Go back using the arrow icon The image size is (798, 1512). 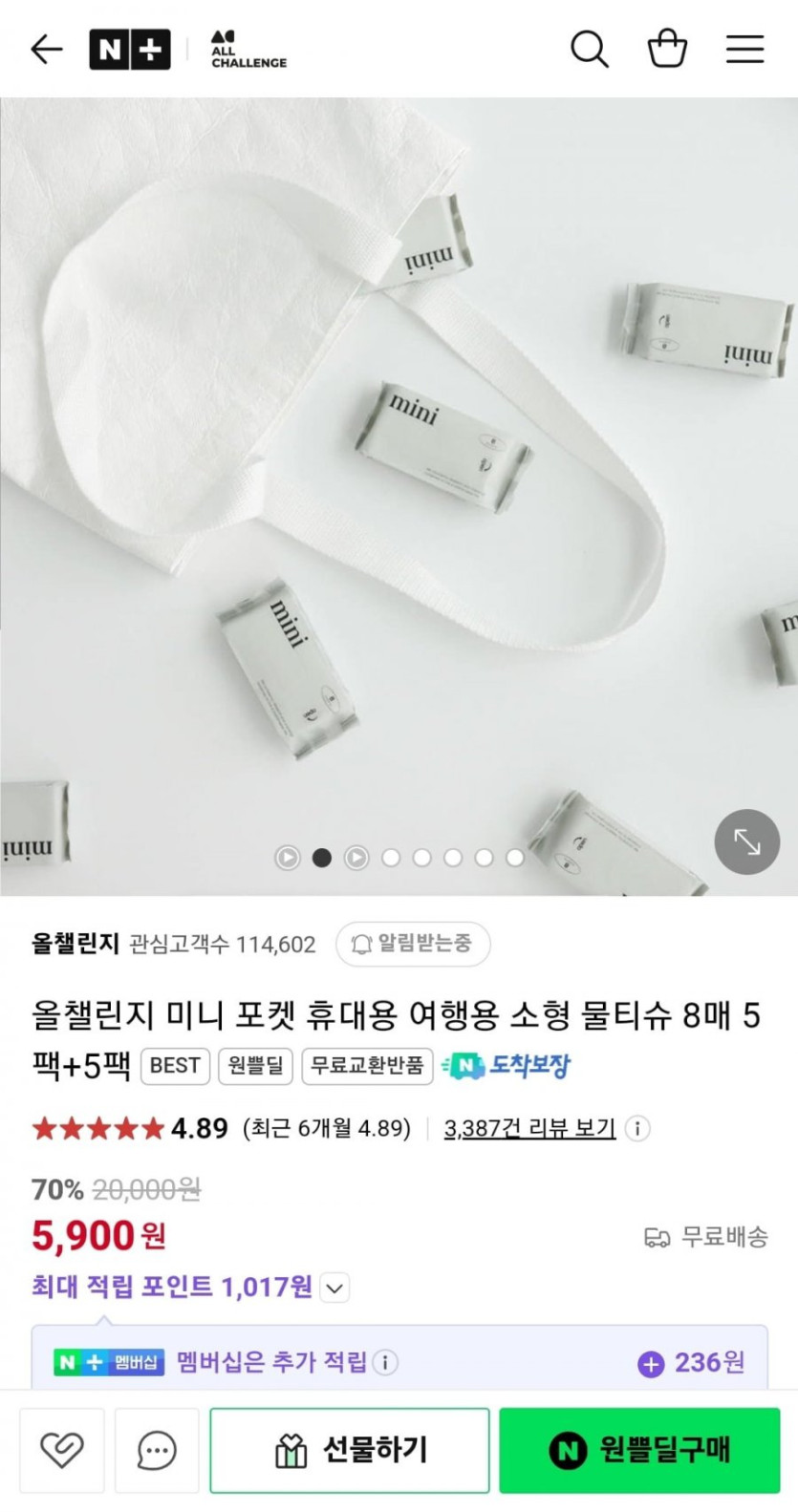coord(46,49)
